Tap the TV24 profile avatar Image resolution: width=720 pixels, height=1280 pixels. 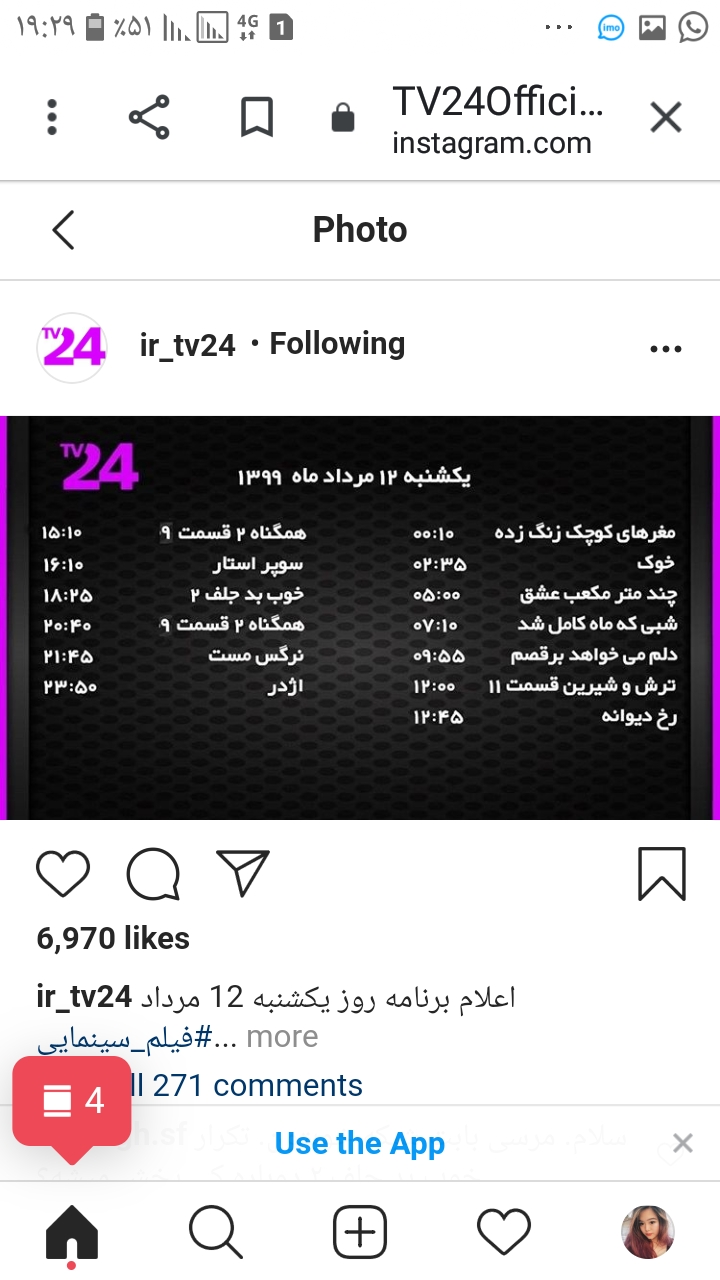tap(72, 347)
